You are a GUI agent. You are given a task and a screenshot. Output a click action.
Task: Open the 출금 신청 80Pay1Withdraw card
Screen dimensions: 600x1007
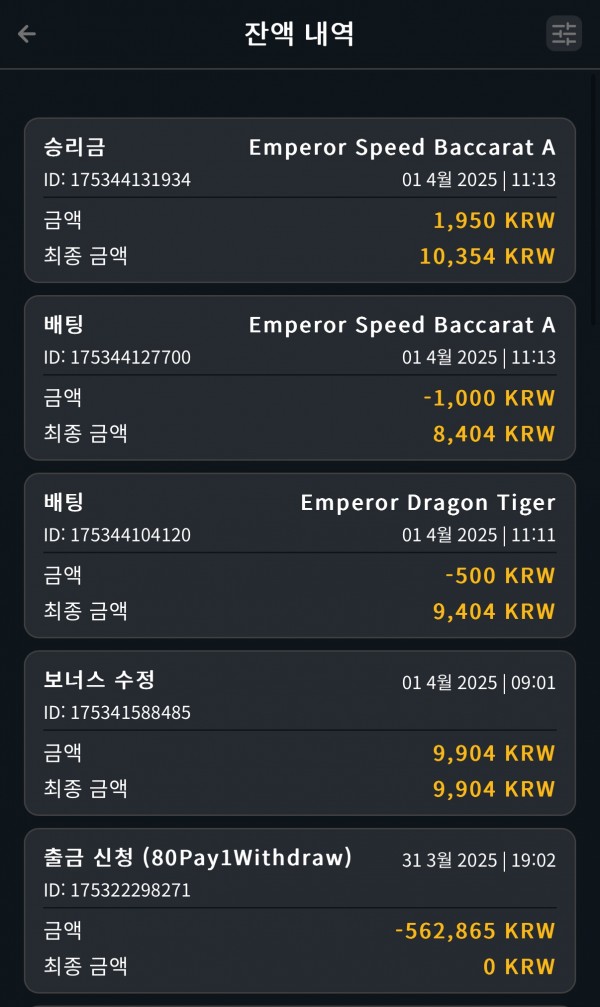point(299,911)
